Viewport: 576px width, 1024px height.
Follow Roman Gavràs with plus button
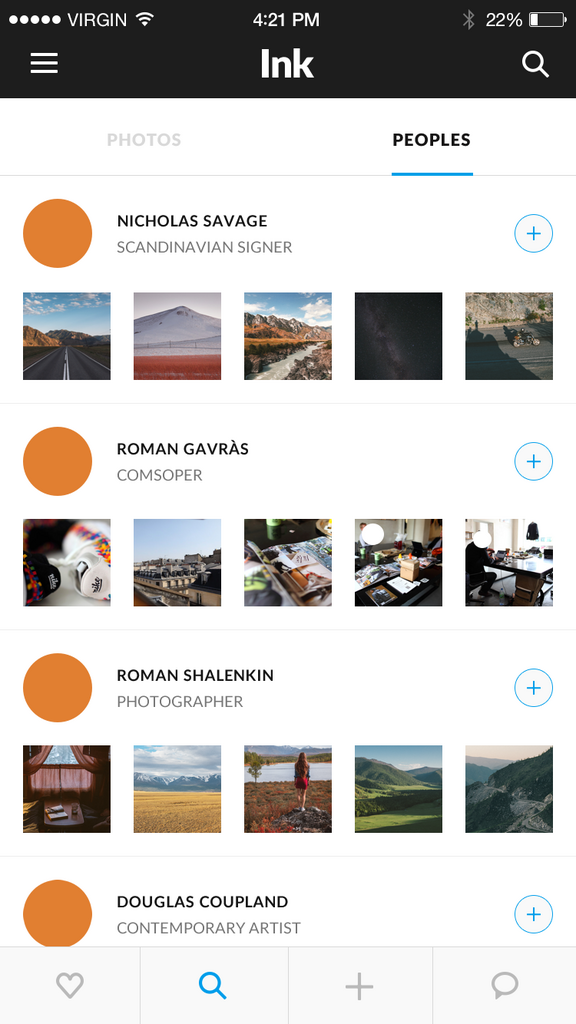click(534, 461)
